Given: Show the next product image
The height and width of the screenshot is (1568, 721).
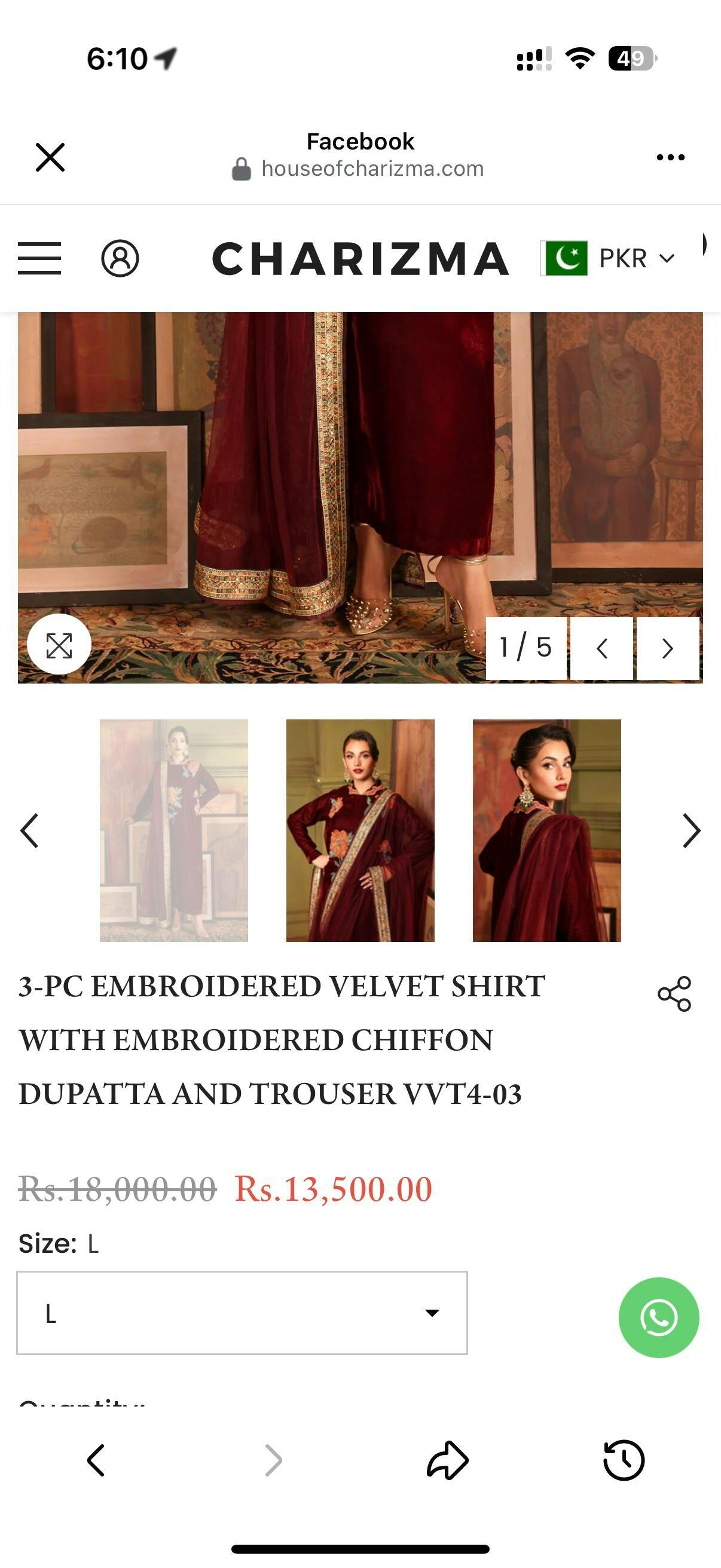Looking at the screenshot, I should tap(667, 648).
